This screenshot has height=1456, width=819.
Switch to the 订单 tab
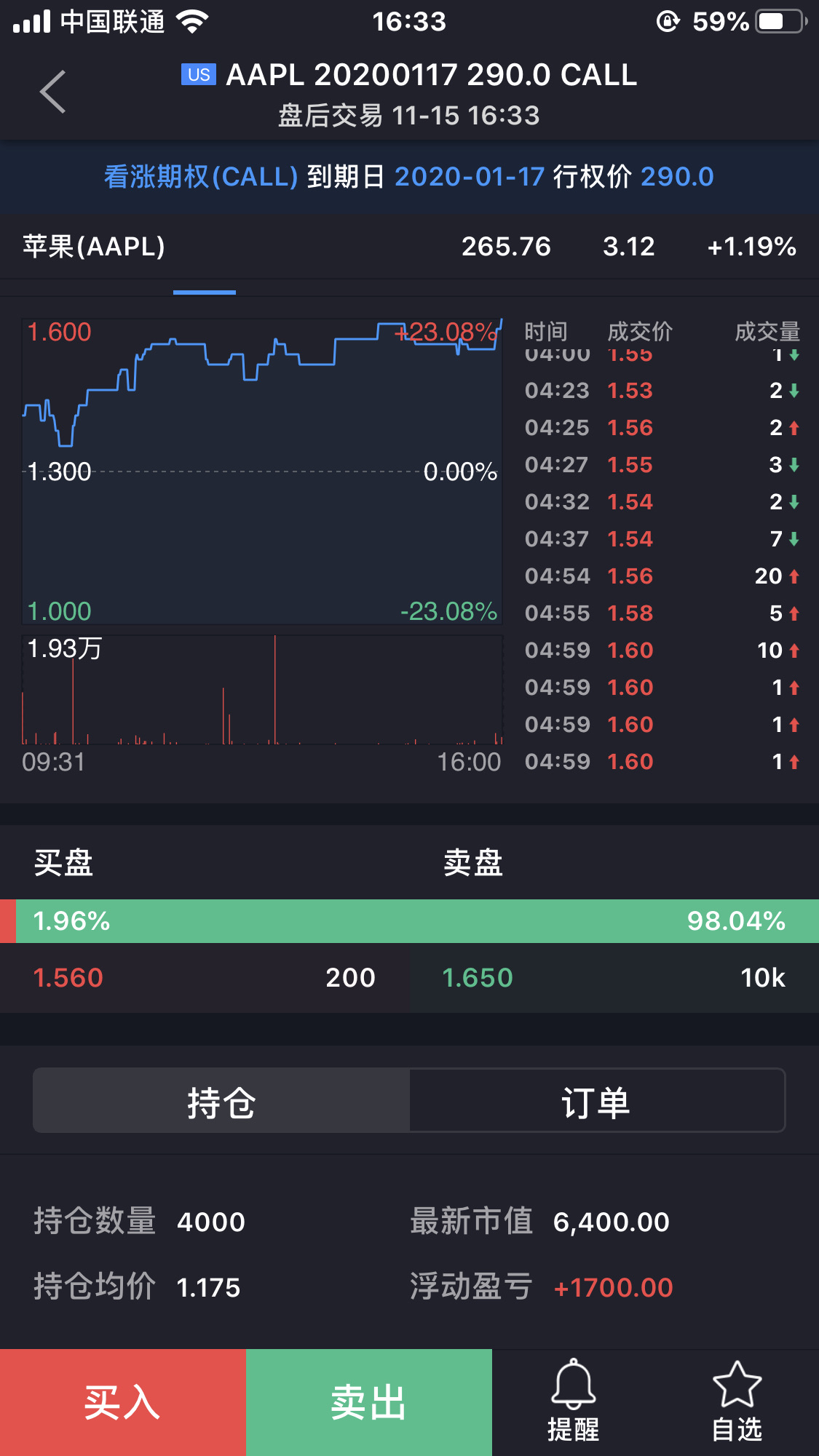(597, 1100)
